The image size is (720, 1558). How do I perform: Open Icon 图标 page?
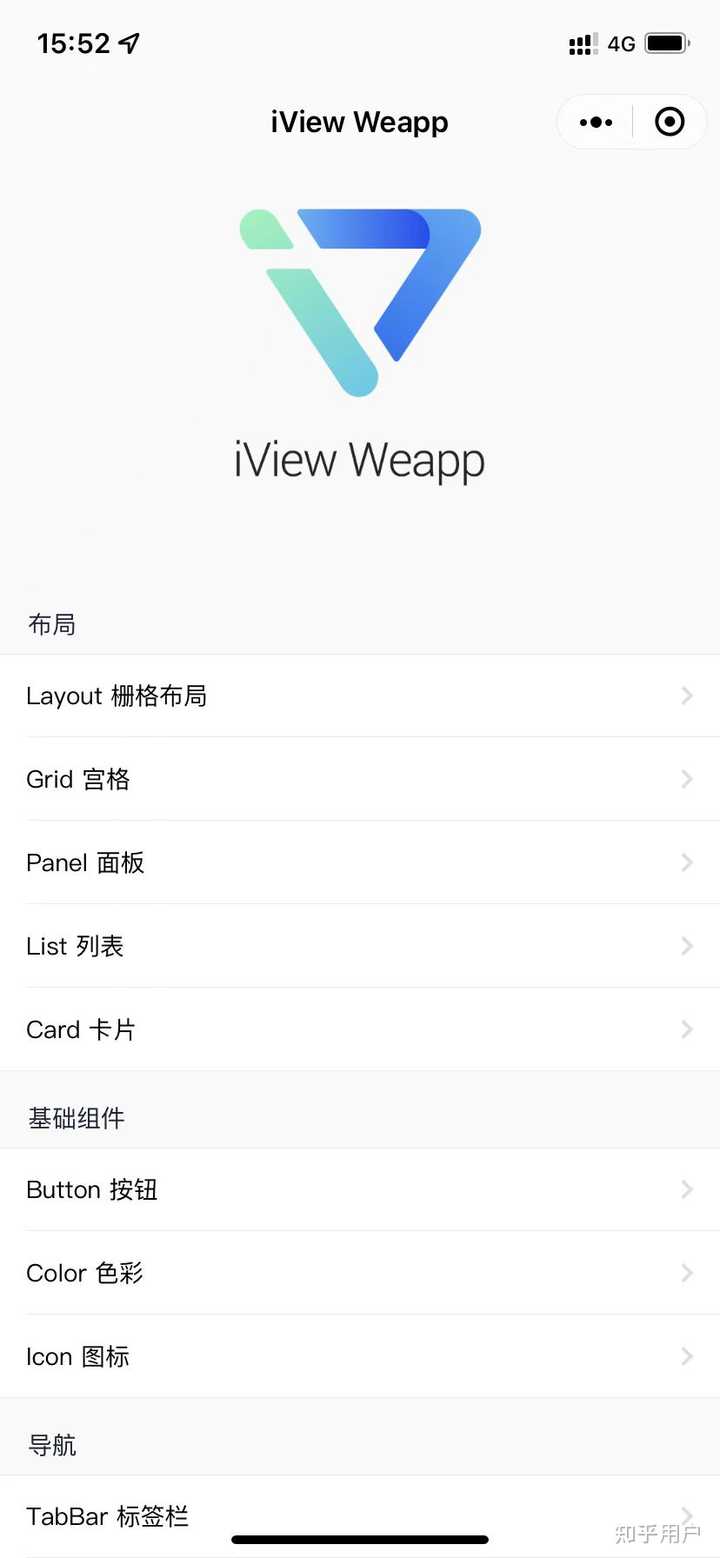(360, 1357)
